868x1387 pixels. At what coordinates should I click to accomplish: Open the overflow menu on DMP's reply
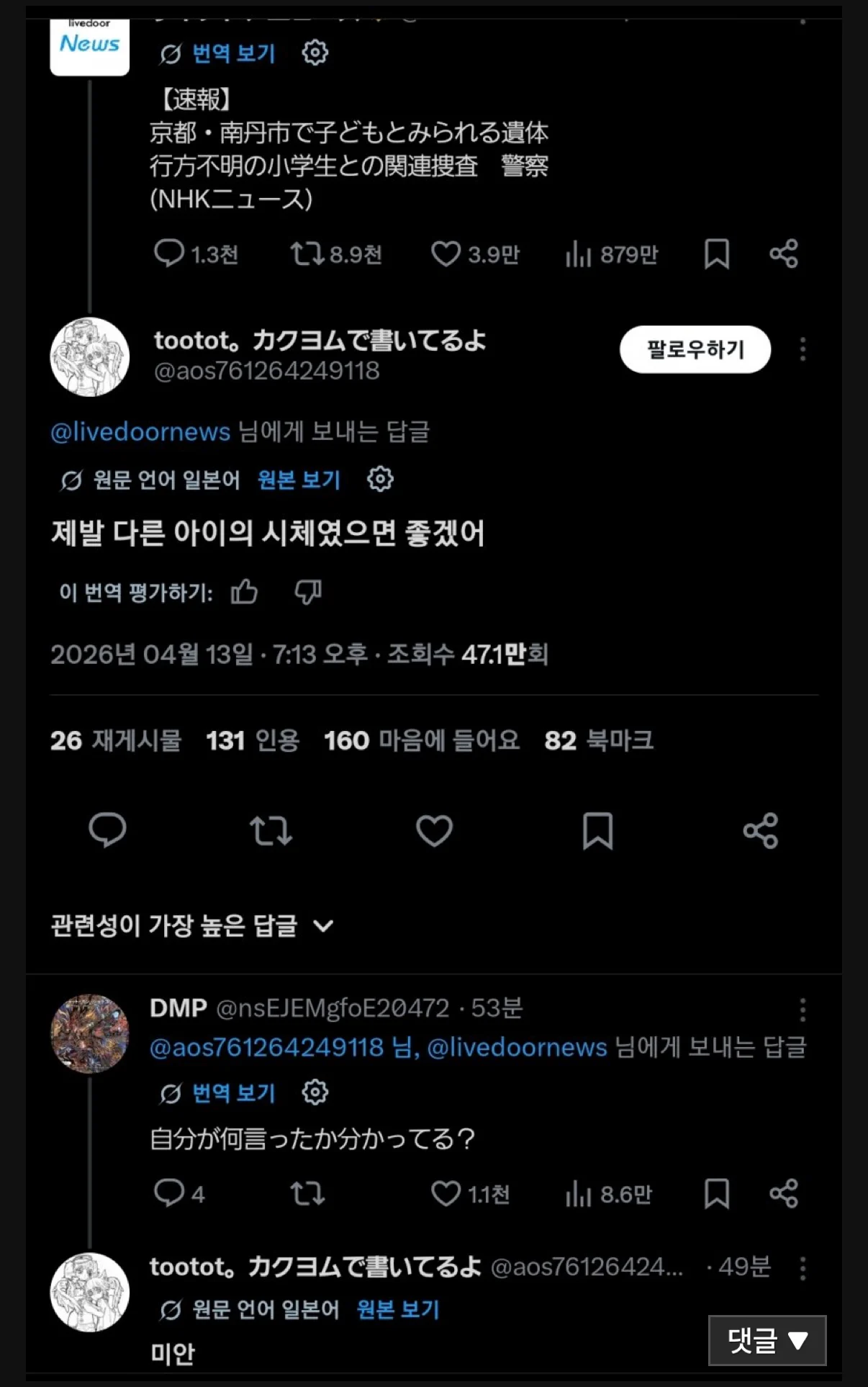(803, 1010)
